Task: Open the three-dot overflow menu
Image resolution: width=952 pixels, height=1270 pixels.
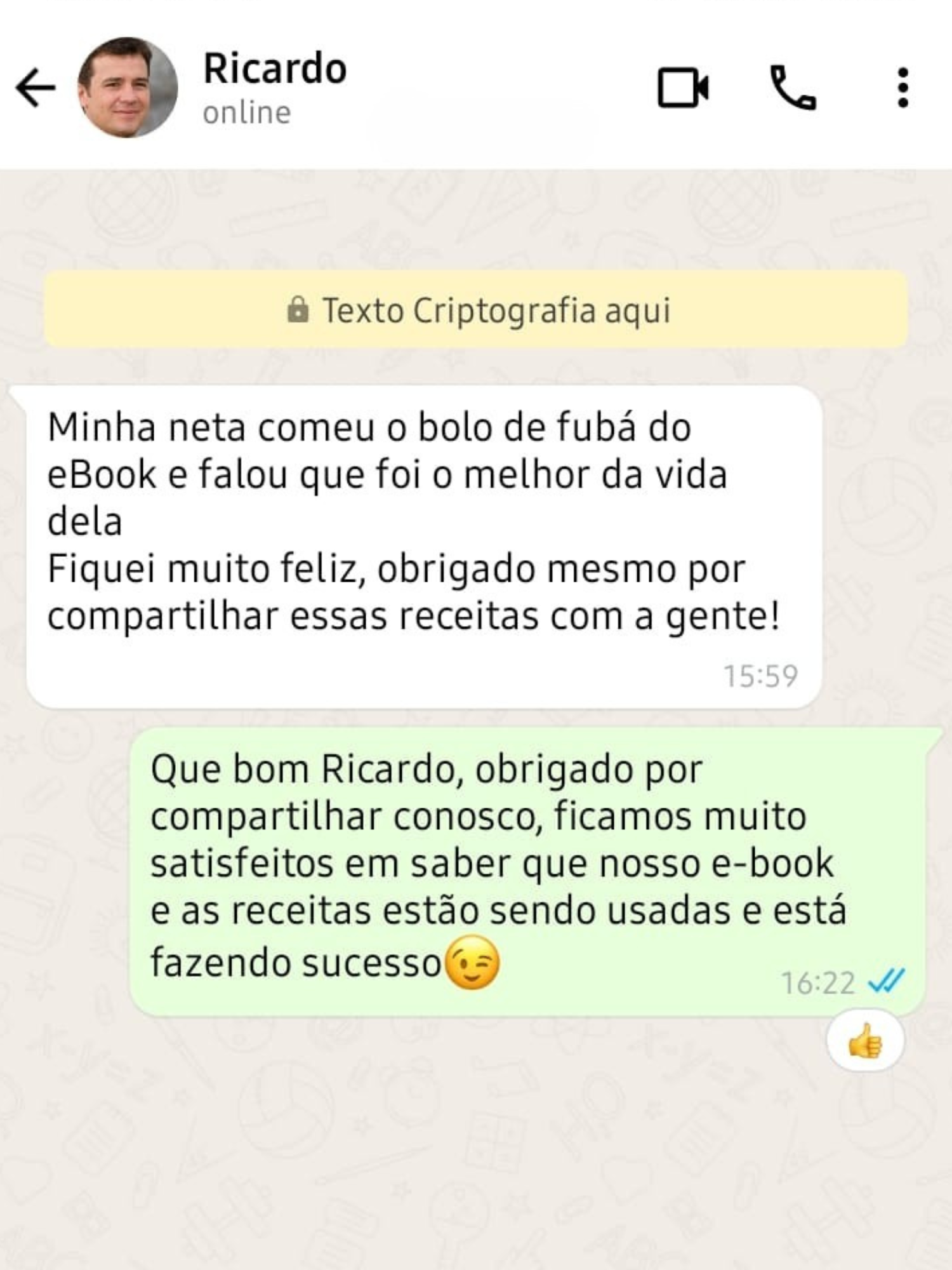Action: (902, 88)
